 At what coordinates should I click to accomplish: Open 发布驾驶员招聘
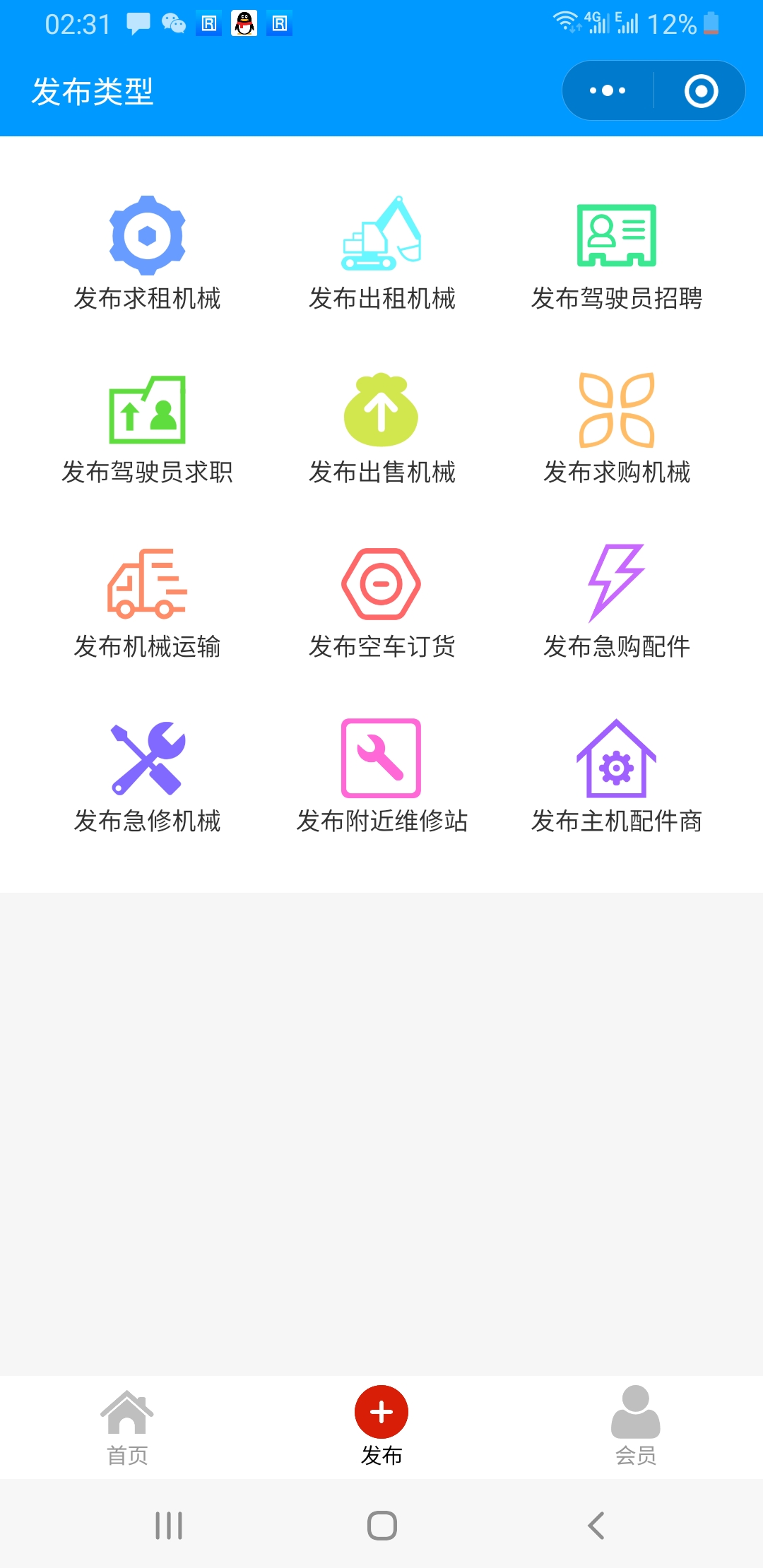tap(616, 254)
